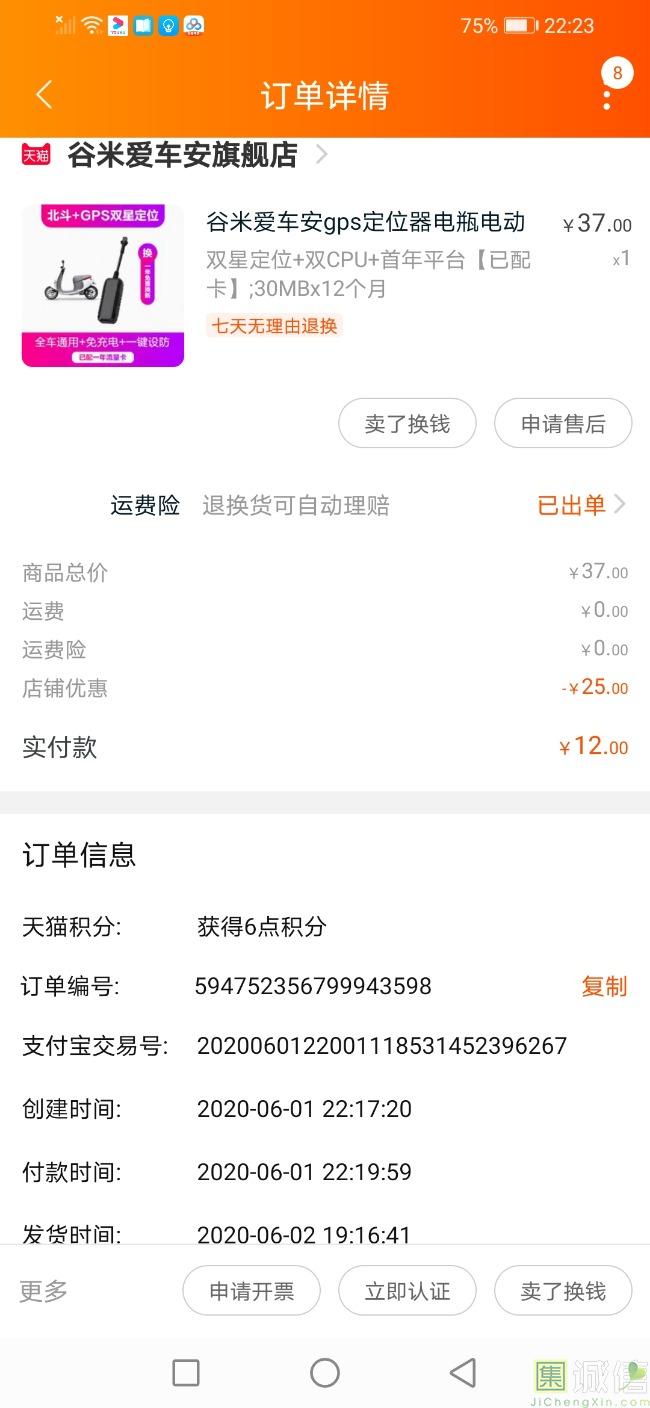The height and width of the screenshot is (1408, 650).
Task: Tap 更多 in the bottom bar
Action: [44, 1290]
